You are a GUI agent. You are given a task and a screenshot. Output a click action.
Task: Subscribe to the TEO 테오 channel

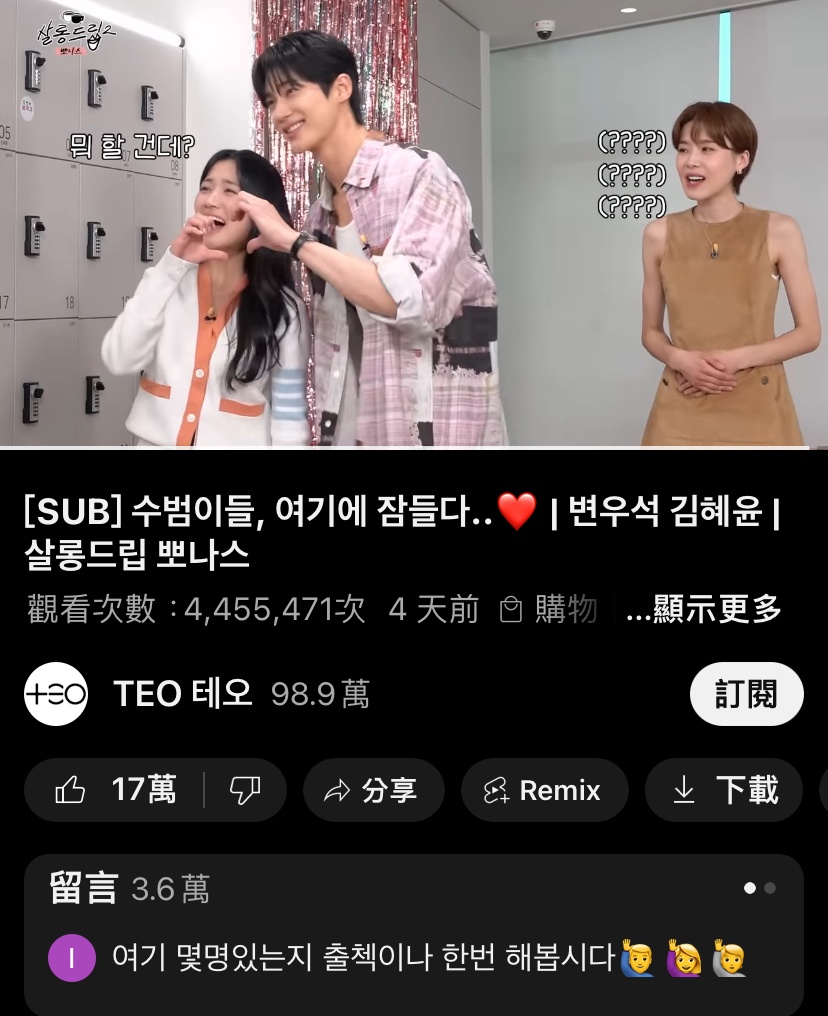pyautogui.click(x=746, y=694)
